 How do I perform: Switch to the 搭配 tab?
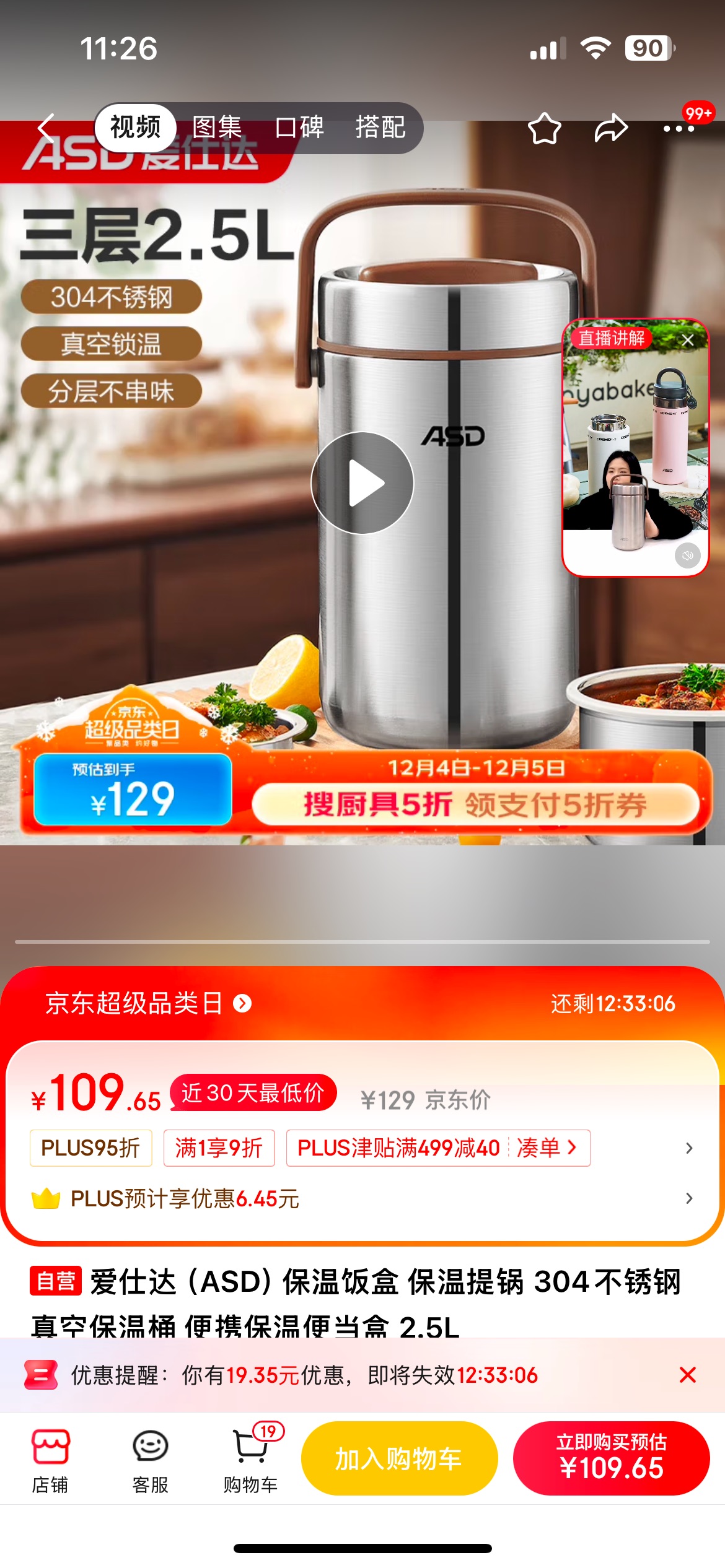click(x=380, y=128)
